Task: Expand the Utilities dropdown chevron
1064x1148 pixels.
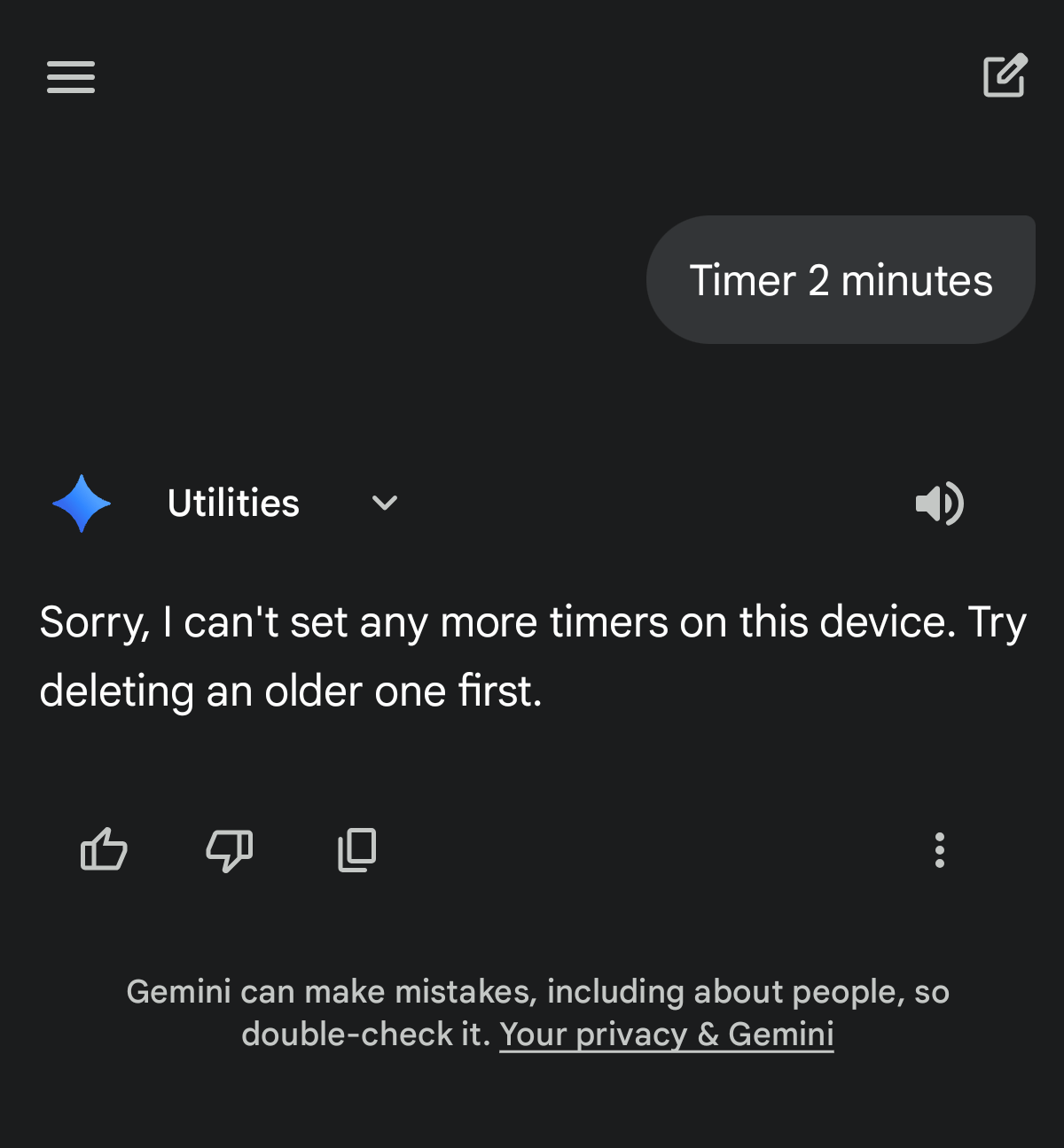Action: [384, 504]
